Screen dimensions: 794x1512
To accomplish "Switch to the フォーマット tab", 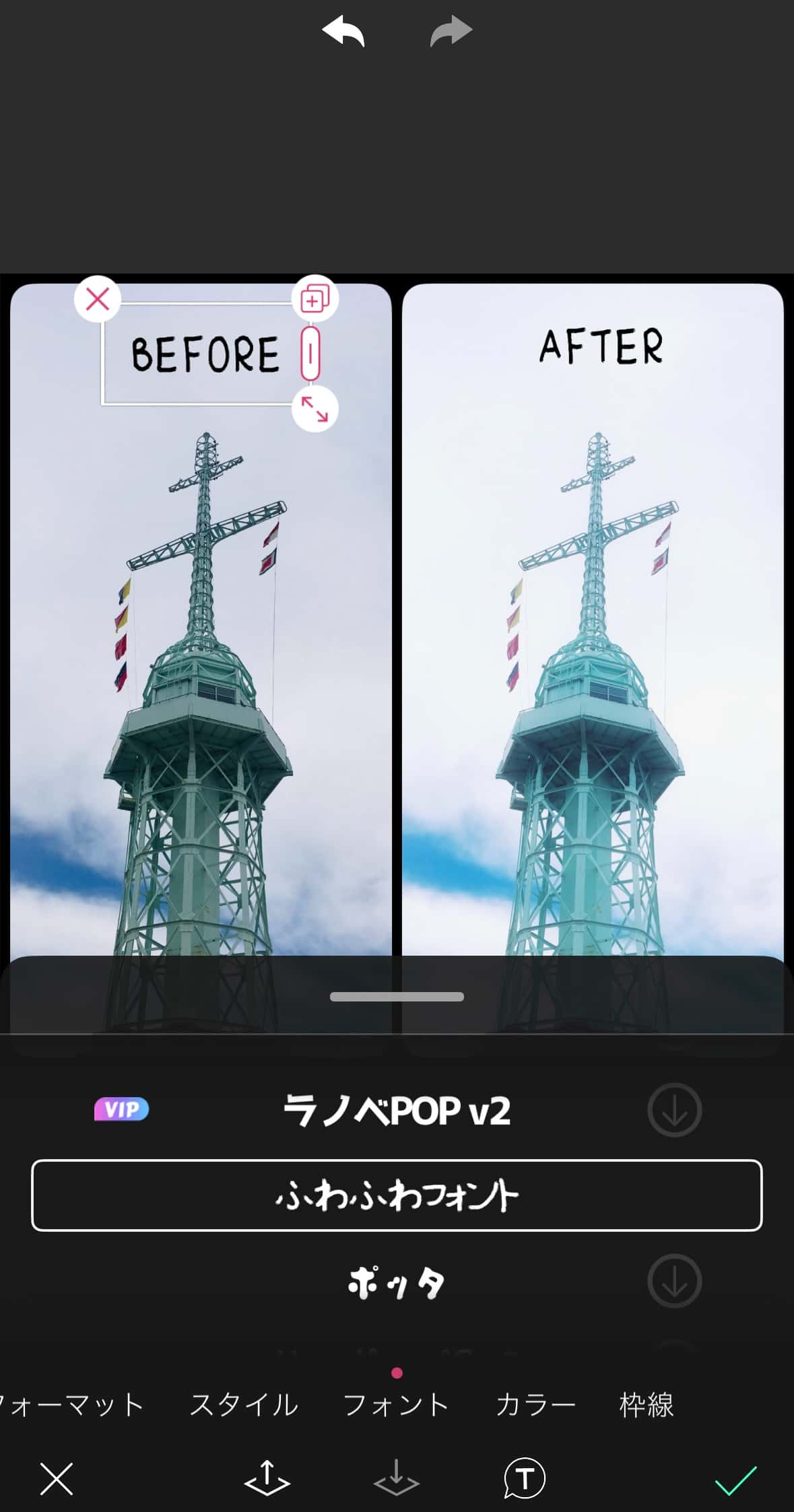I will click(x=71, y=1405).
